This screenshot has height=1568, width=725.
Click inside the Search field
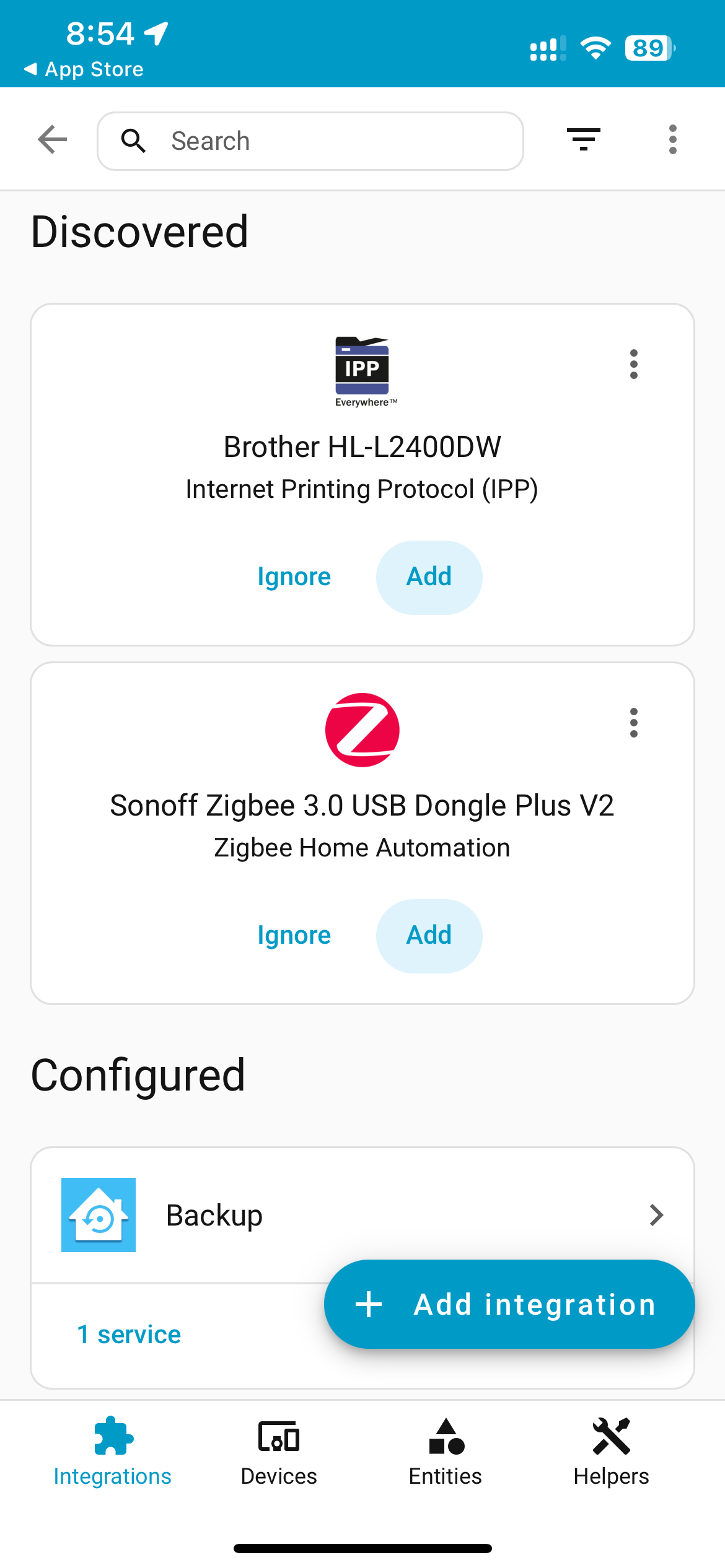[310, 141]
